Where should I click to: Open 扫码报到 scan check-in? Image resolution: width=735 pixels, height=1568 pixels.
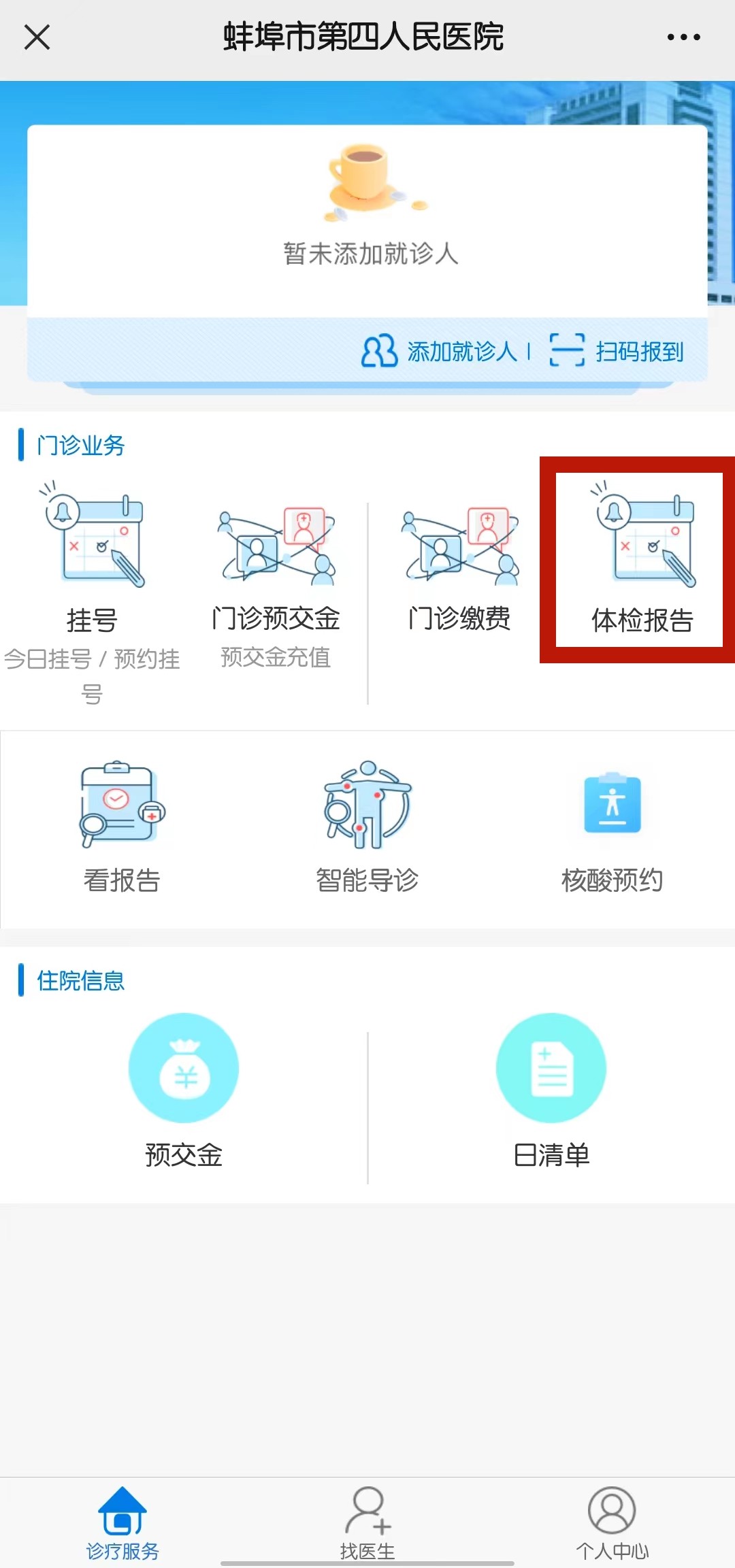[618, 351]
